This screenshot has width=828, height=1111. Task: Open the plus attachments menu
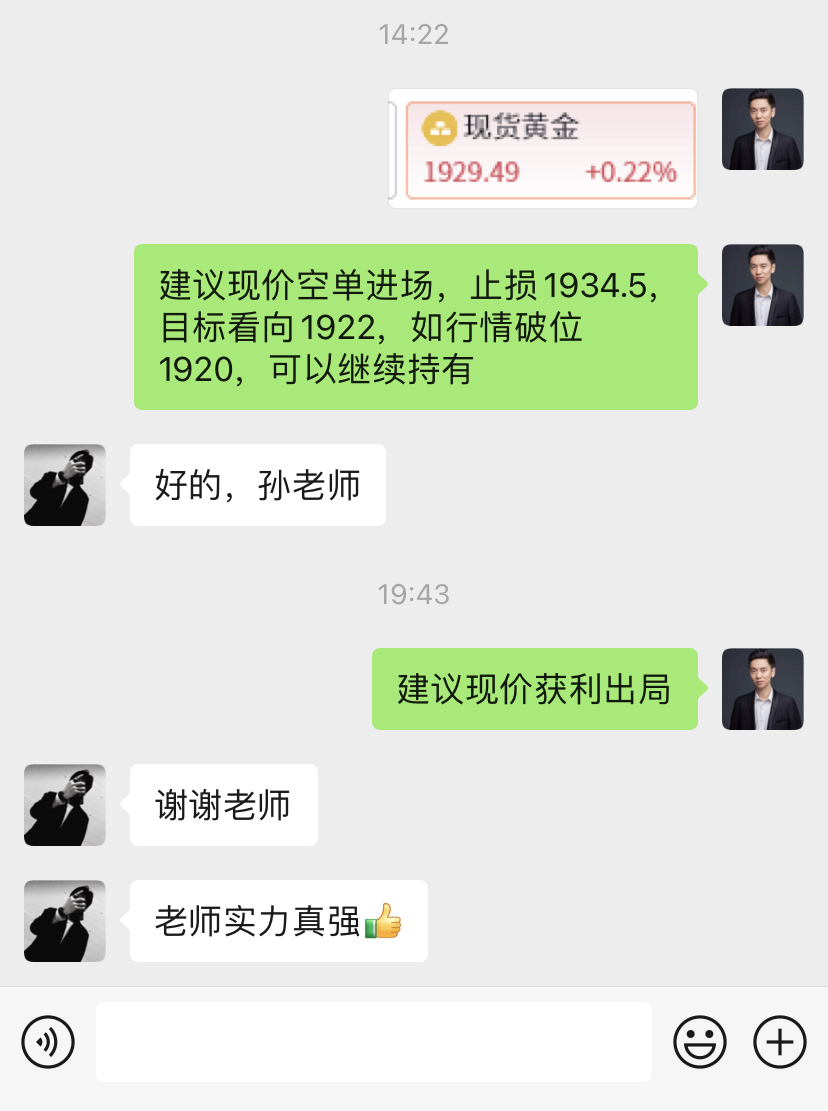(779, 1042)
